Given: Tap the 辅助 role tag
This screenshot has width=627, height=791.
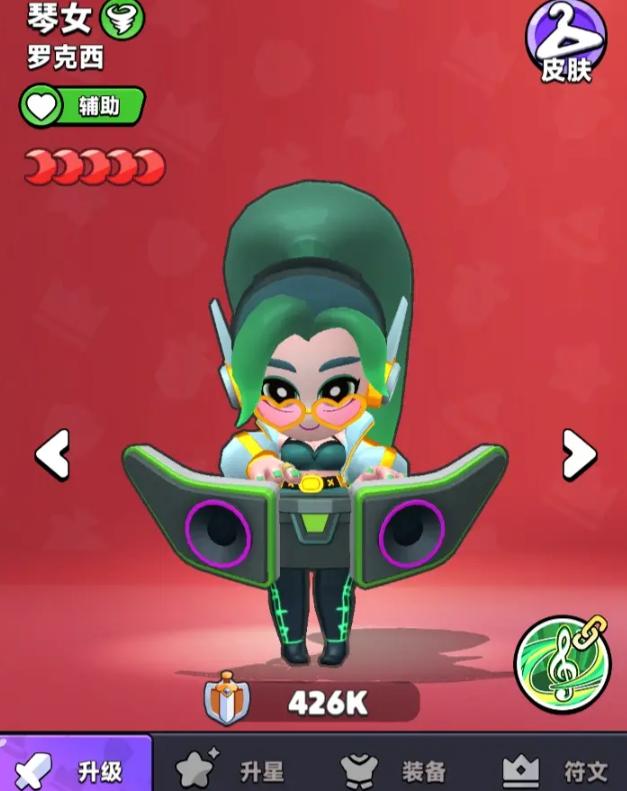Looking at the screenshot, I should click(x=83, y=107).
